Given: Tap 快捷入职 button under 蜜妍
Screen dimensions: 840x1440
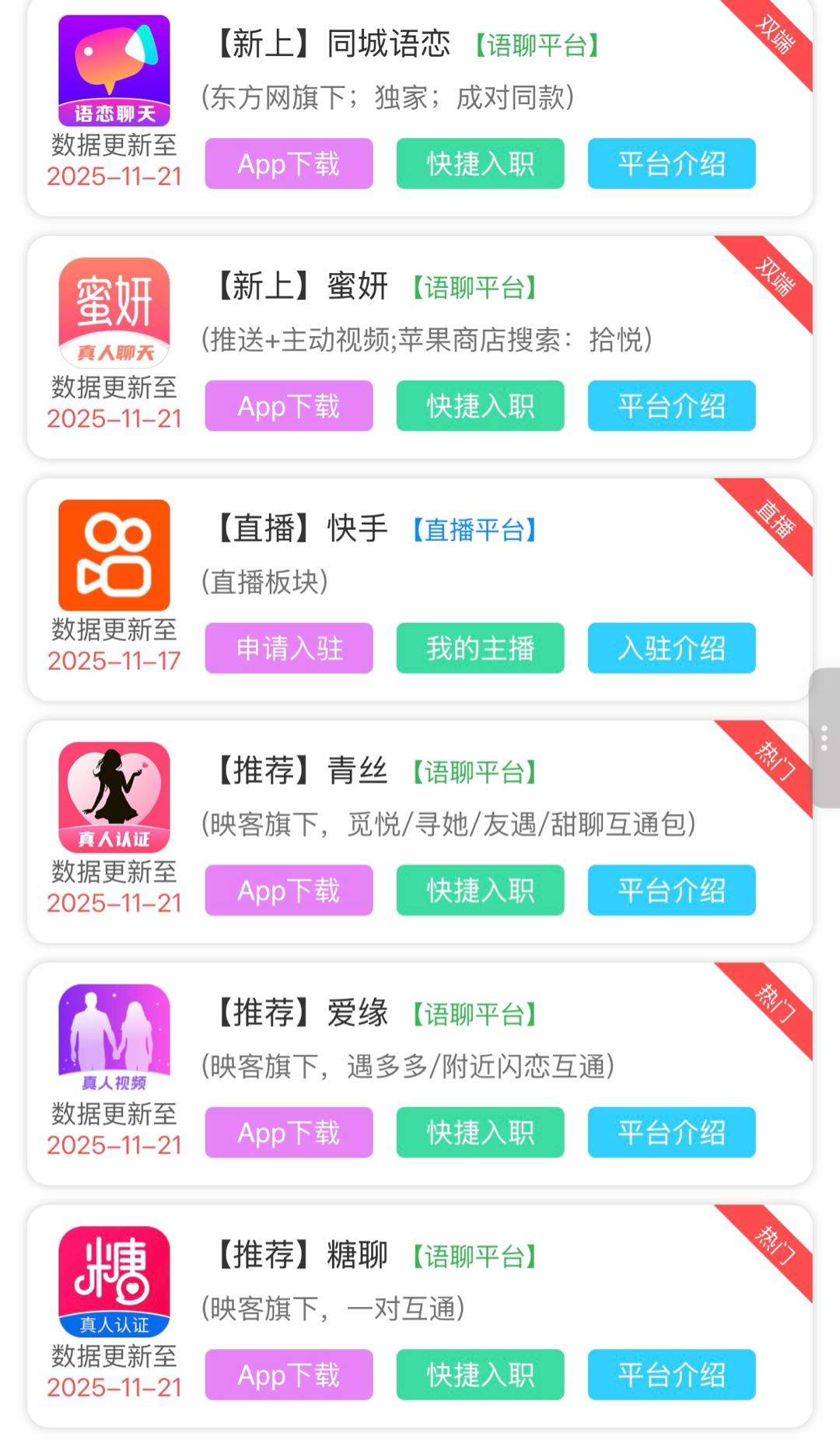Looking at the screenshot, I should click(478, 405).
